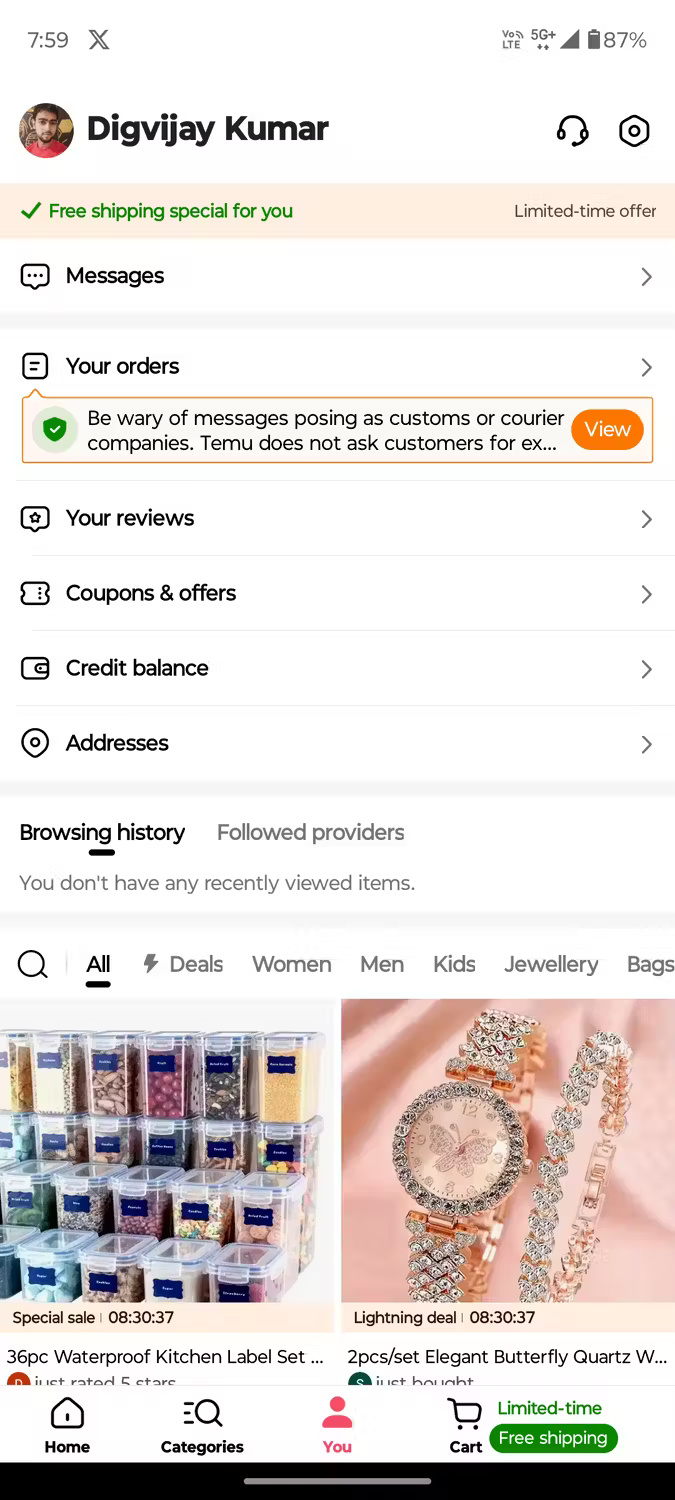
Task: Switch to Followed providers tab
Action: click(310, 833)
